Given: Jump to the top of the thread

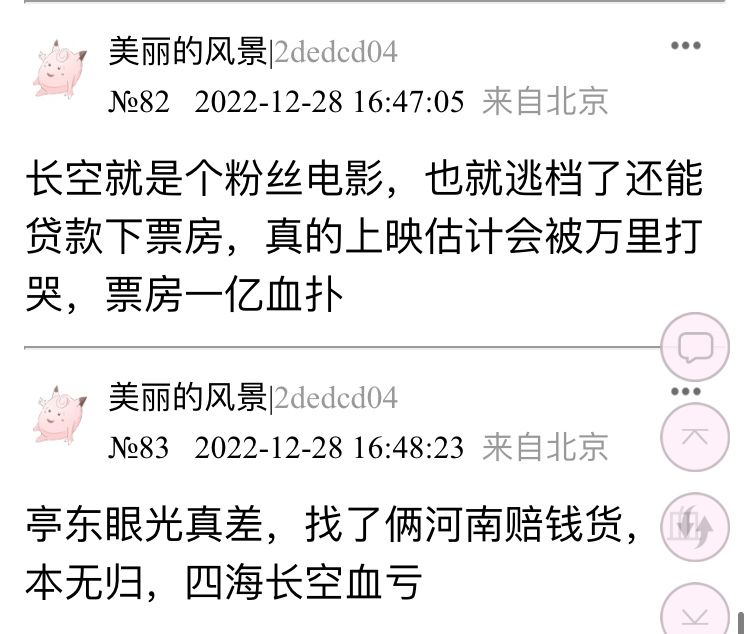Looking at the screenshot, I should 695,437.
